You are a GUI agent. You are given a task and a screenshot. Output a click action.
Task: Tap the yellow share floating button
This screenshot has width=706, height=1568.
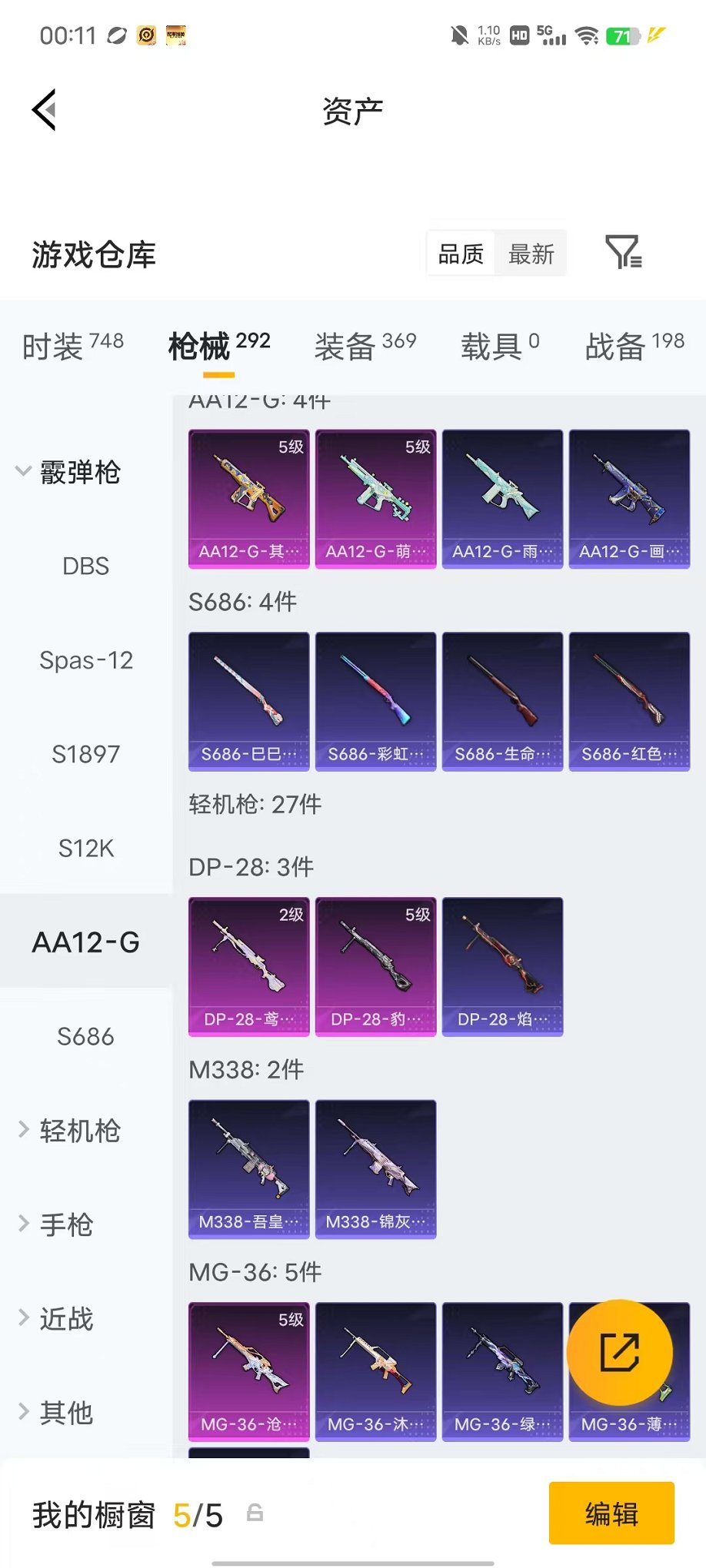619,1353
